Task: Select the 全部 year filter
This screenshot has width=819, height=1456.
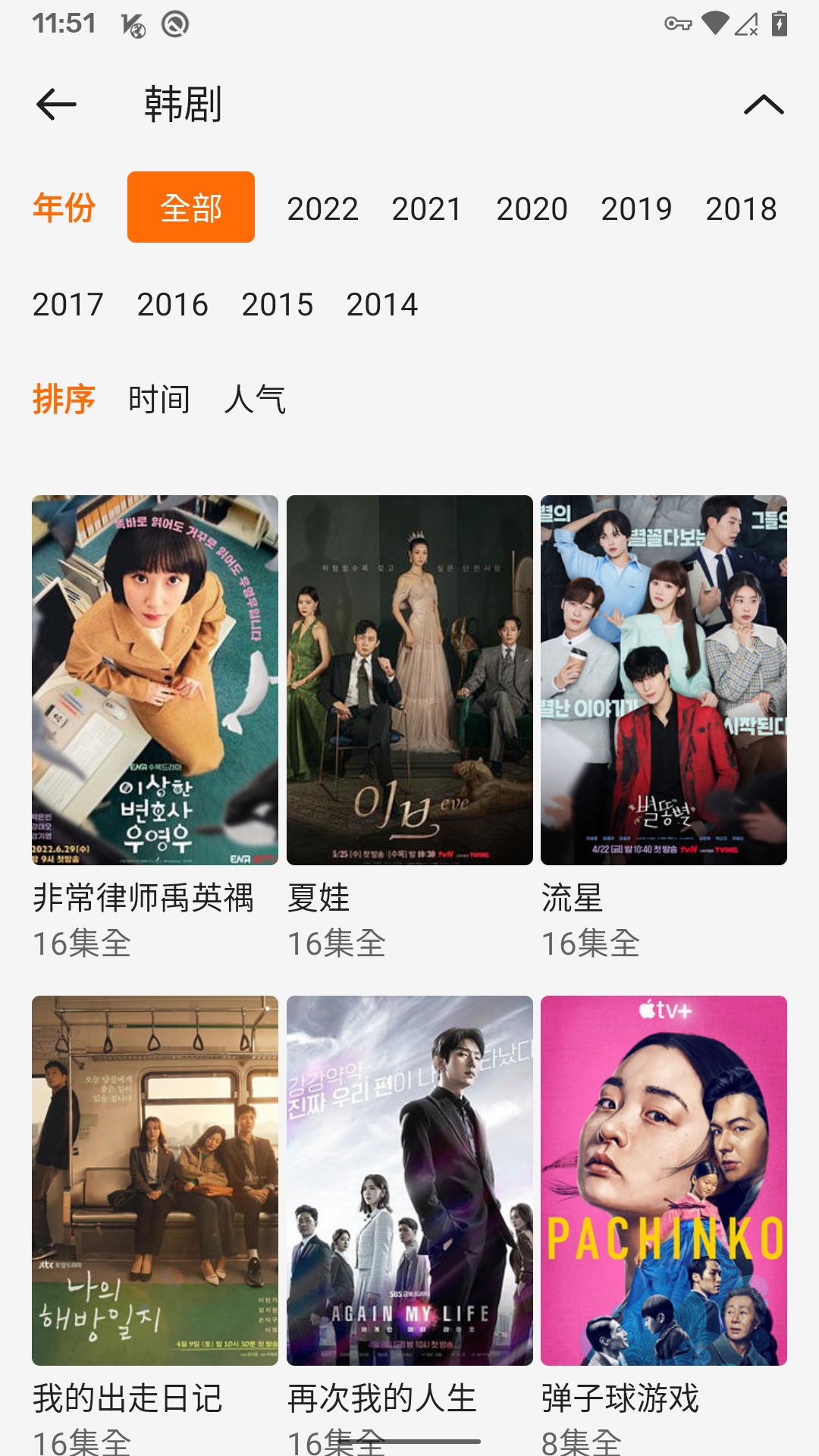Action: (x=191, y=207)
